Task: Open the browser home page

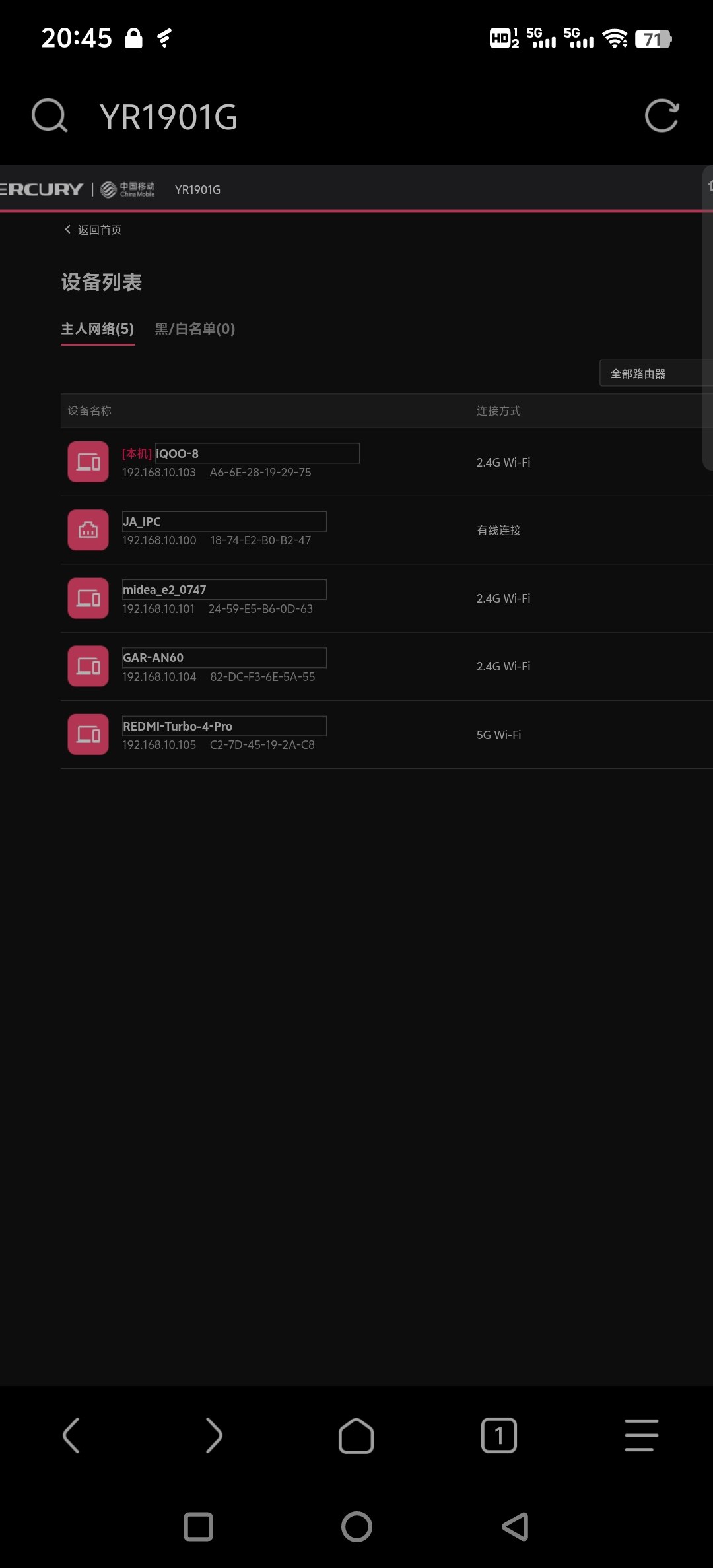Action: click(x=356, y=1435)
